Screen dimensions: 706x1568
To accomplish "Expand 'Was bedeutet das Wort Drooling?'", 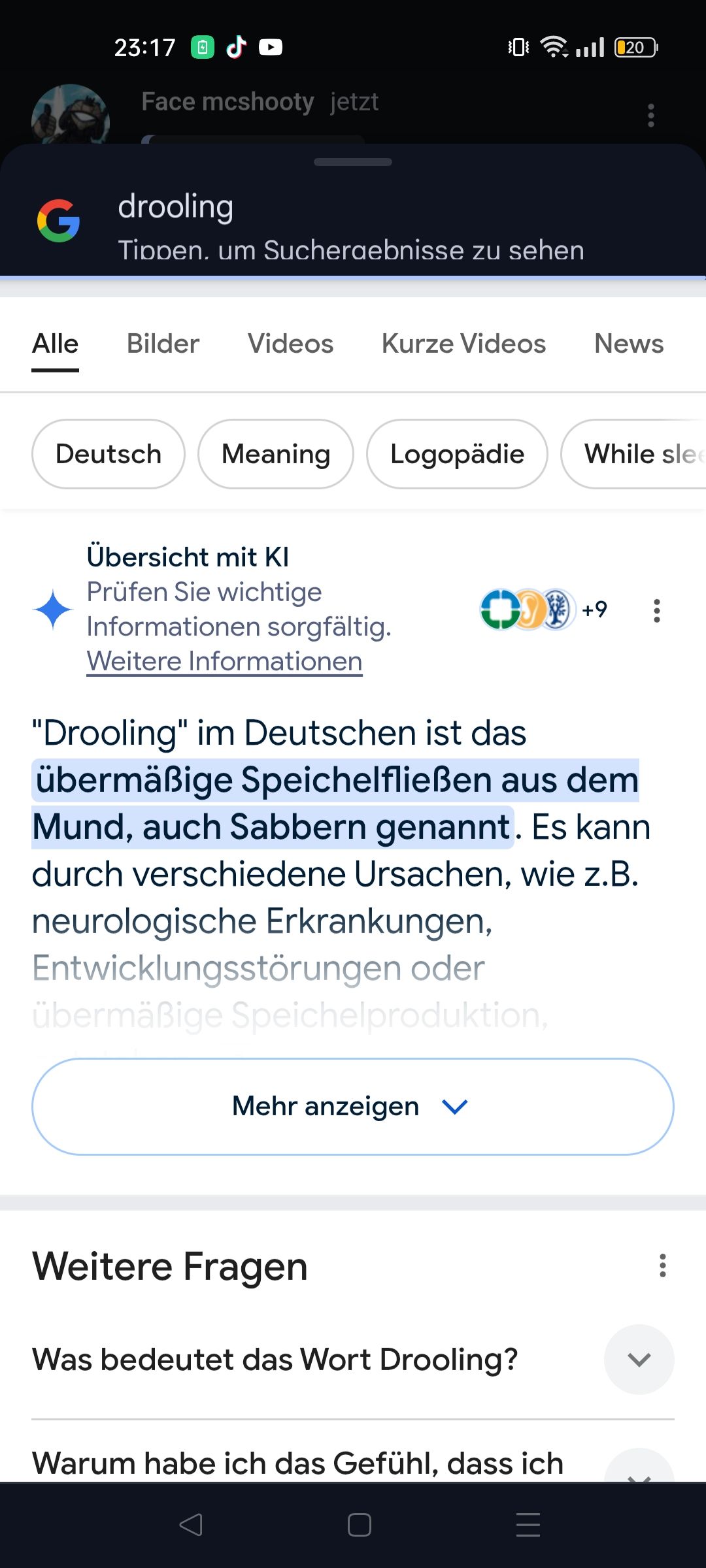I will coord(639,1360).
